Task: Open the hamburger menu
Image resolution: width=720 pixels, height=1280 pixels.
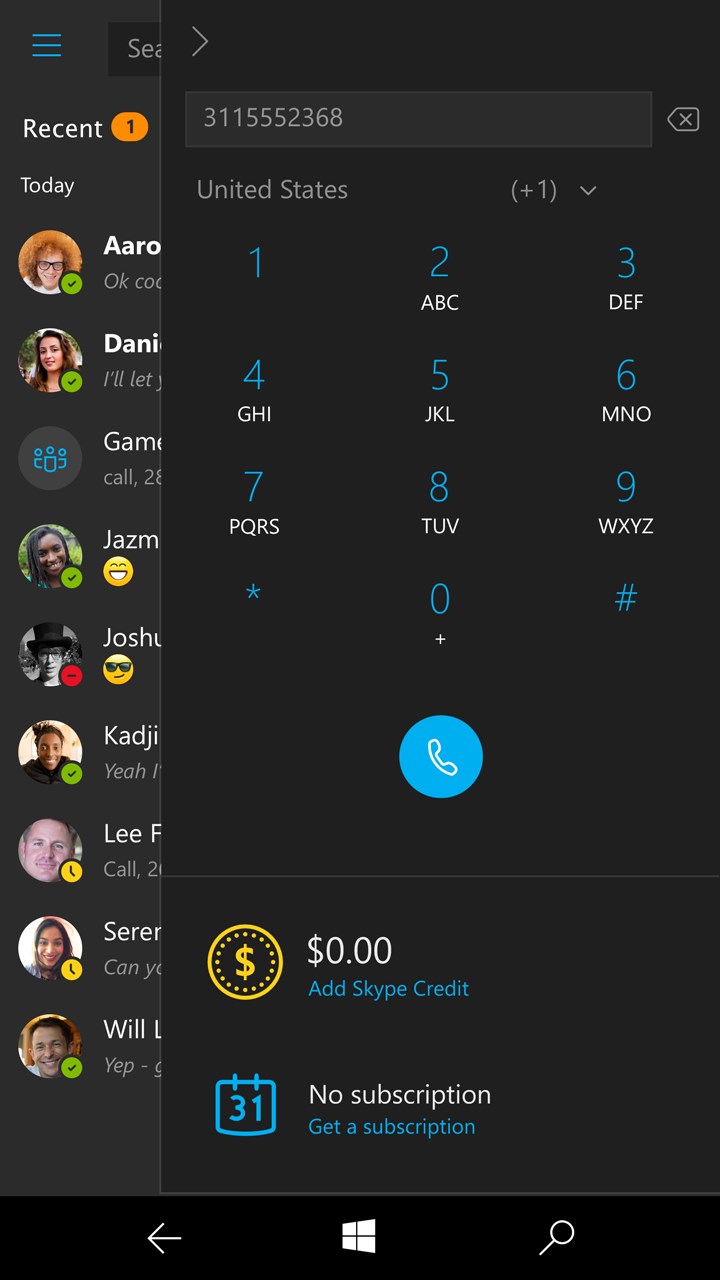Action: tap(47, 46)
